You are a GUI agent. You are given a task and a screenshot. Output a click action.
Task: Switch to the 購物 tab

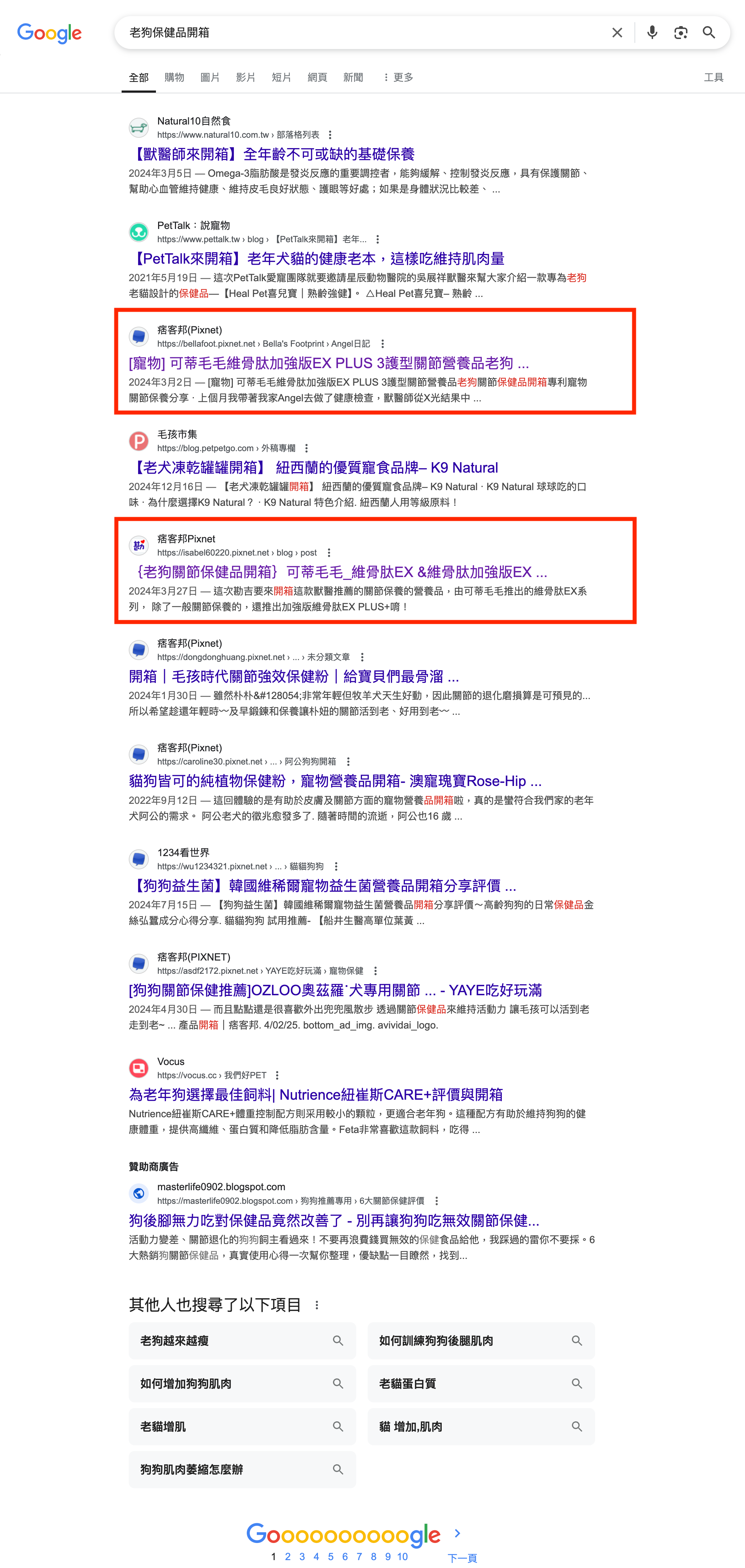[174, 77]
